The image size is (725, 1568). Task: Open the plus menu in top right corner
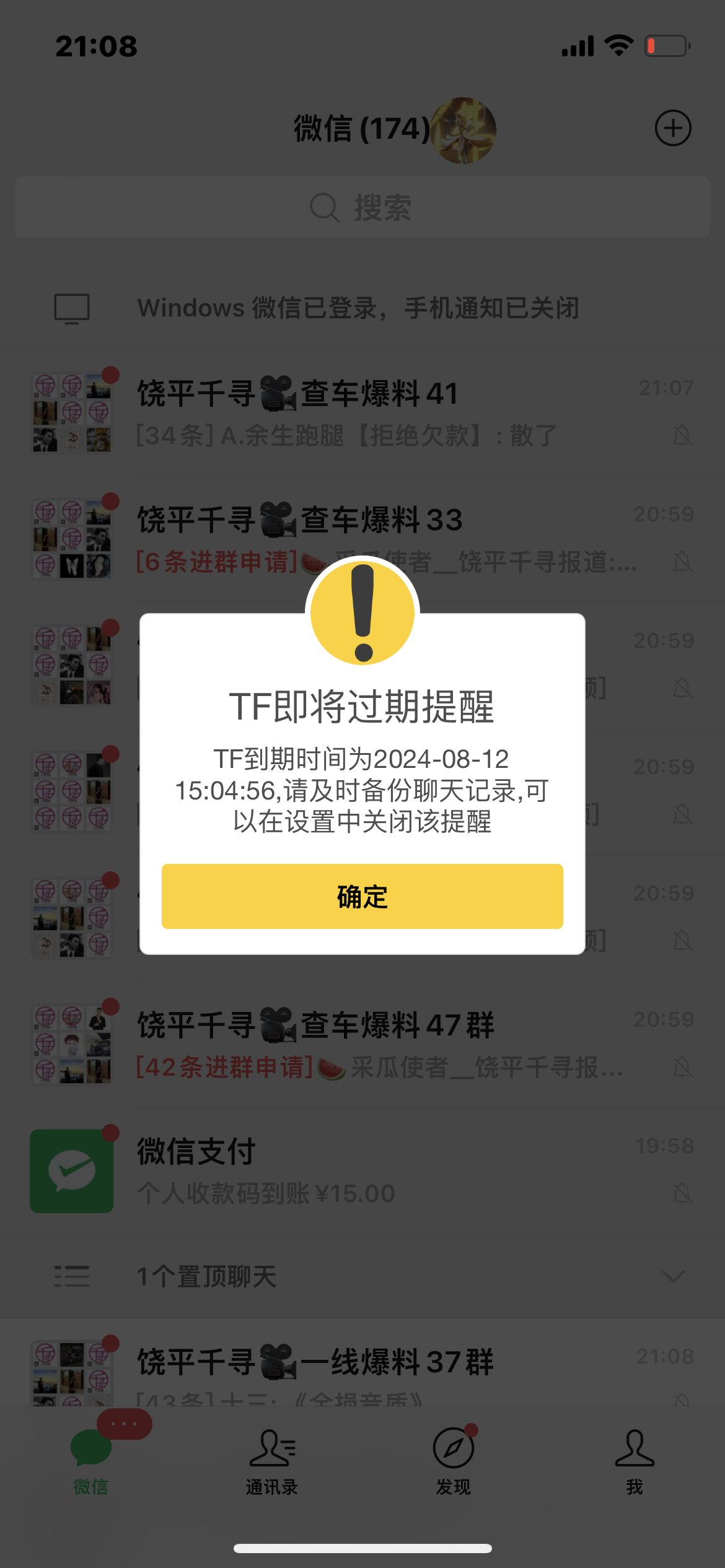click(673, 128)
